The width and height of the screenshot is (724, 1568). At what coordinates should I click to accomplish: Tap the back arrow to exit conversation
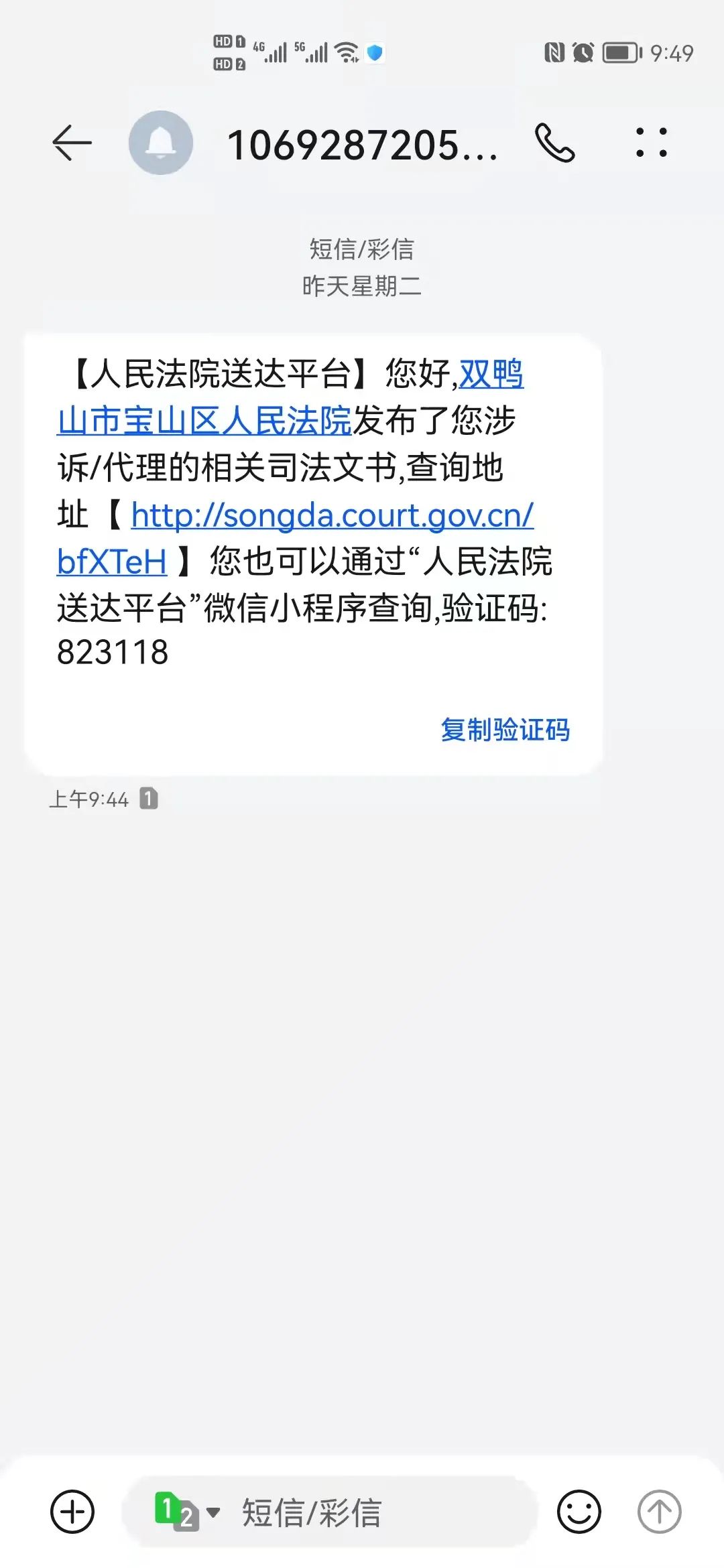72,142
